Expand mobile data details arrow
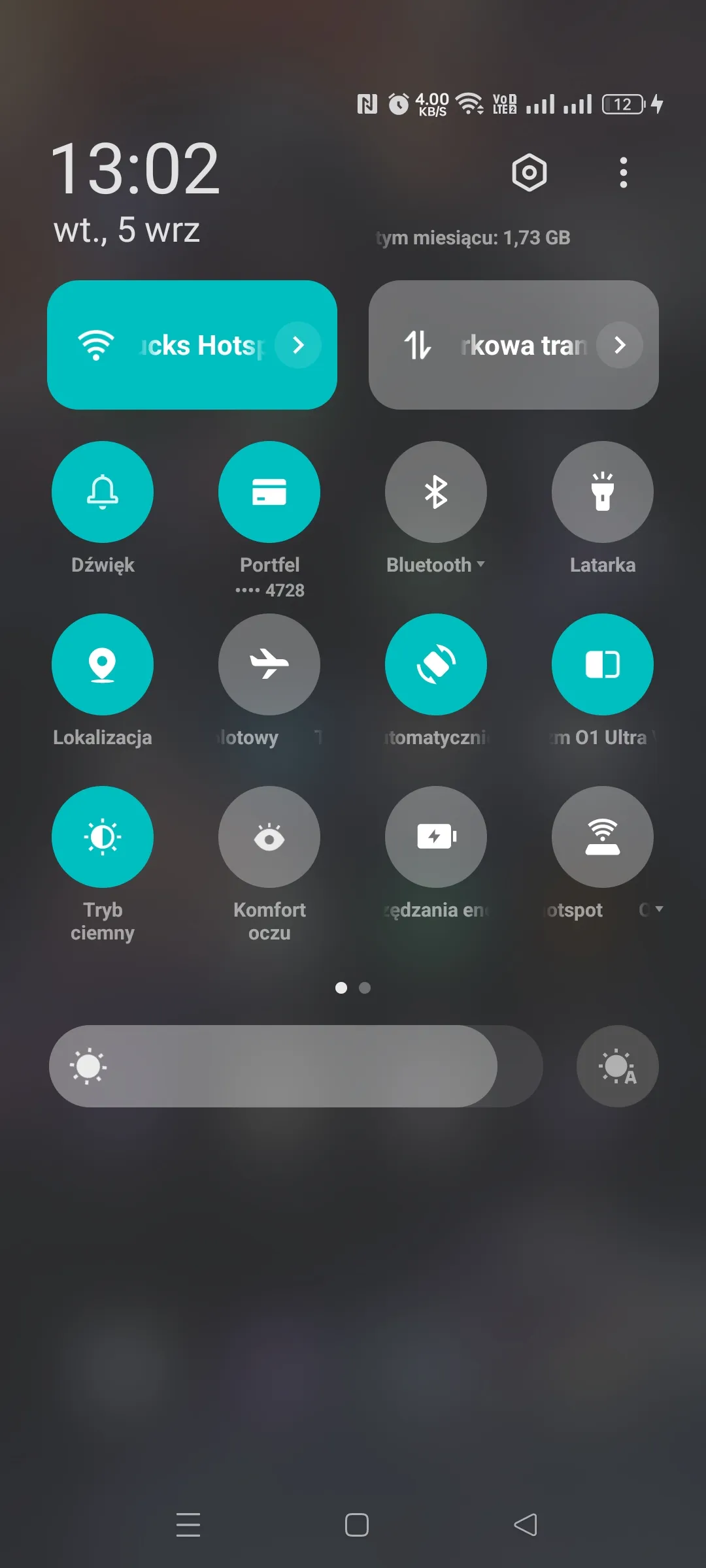The image size is (706, 1568). coord(619,345)
